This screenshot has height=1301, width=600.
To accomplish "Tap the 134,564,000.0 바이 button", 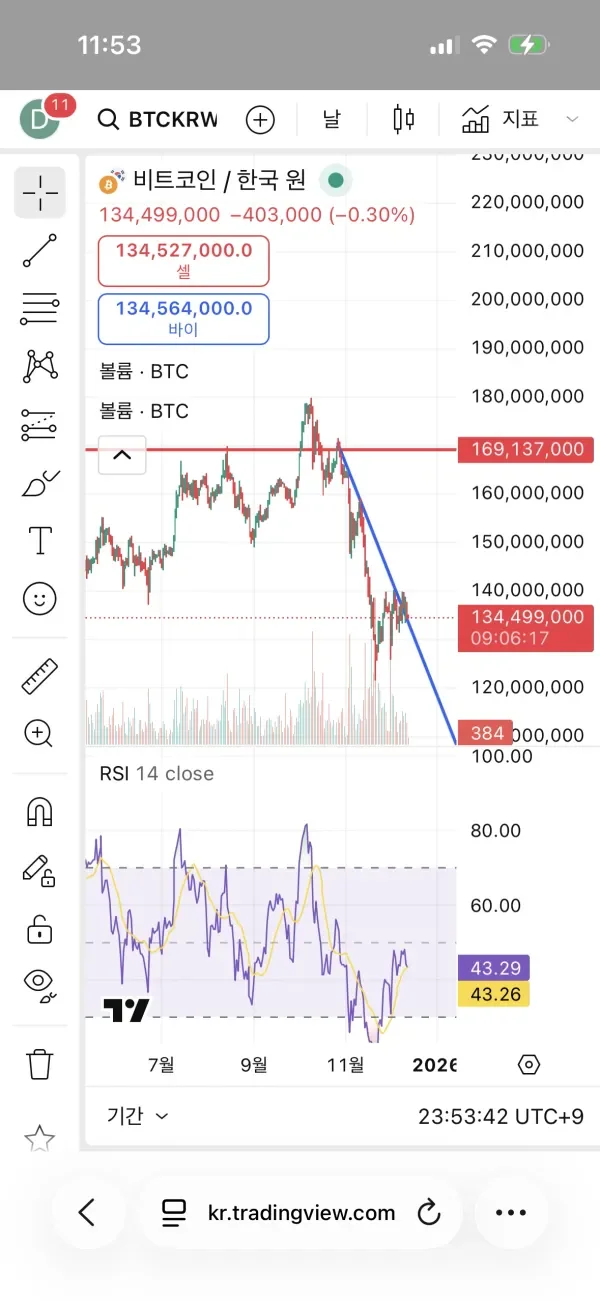I will 183,318.
